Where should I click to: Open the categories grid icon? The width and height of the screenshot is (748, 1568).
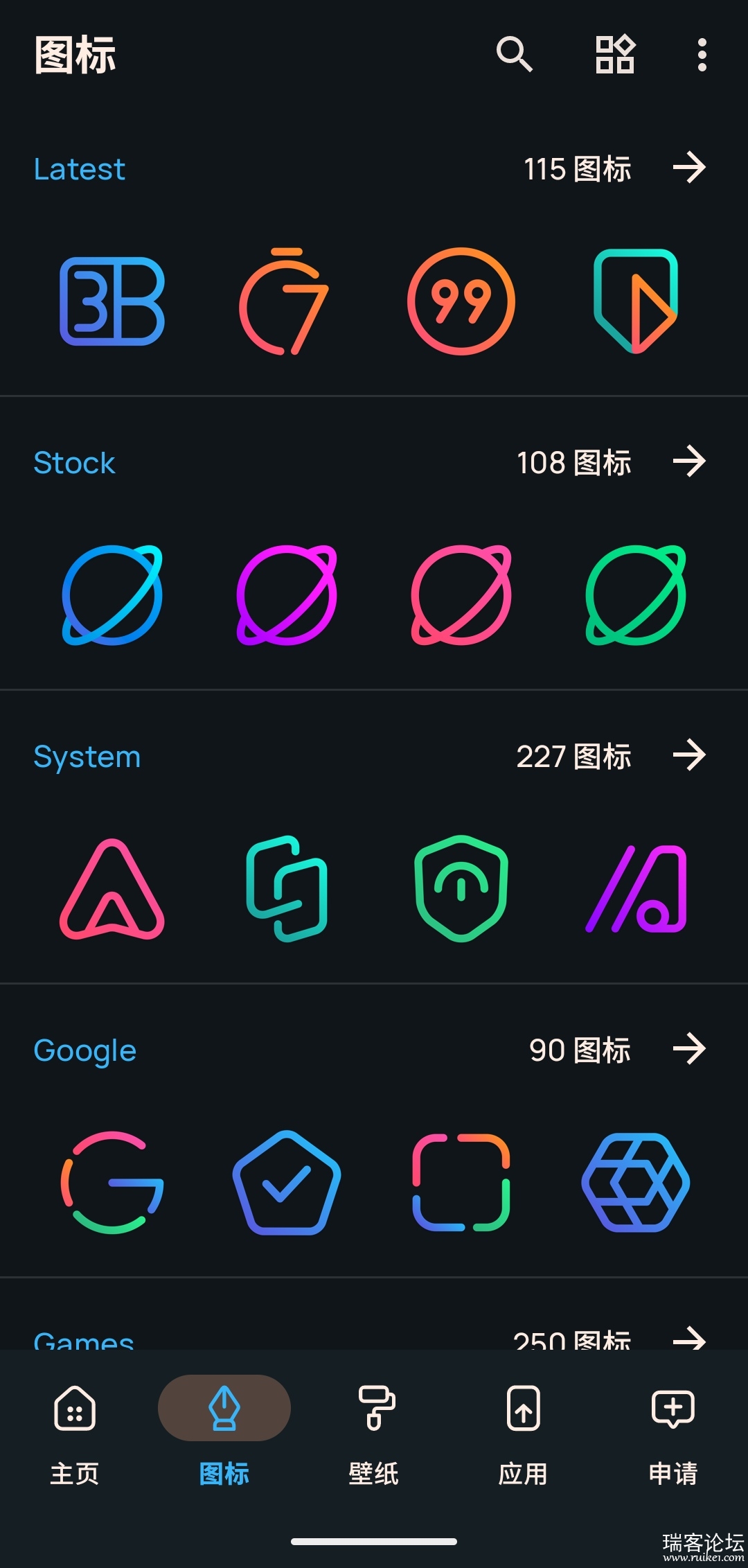click(x=615, y=54)
